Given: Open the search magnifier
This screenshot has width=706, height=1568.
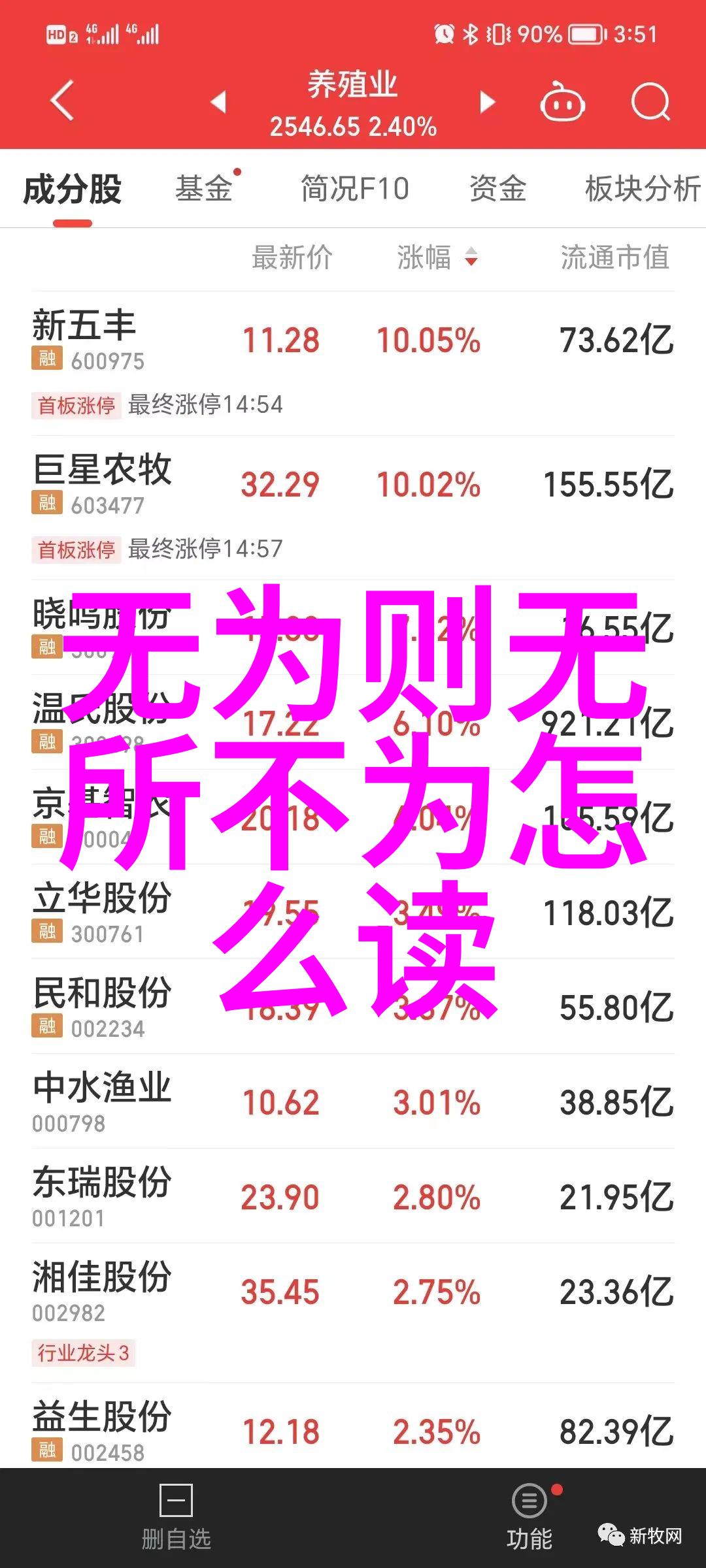Looking at the screenshot, I should click(650, 102).
